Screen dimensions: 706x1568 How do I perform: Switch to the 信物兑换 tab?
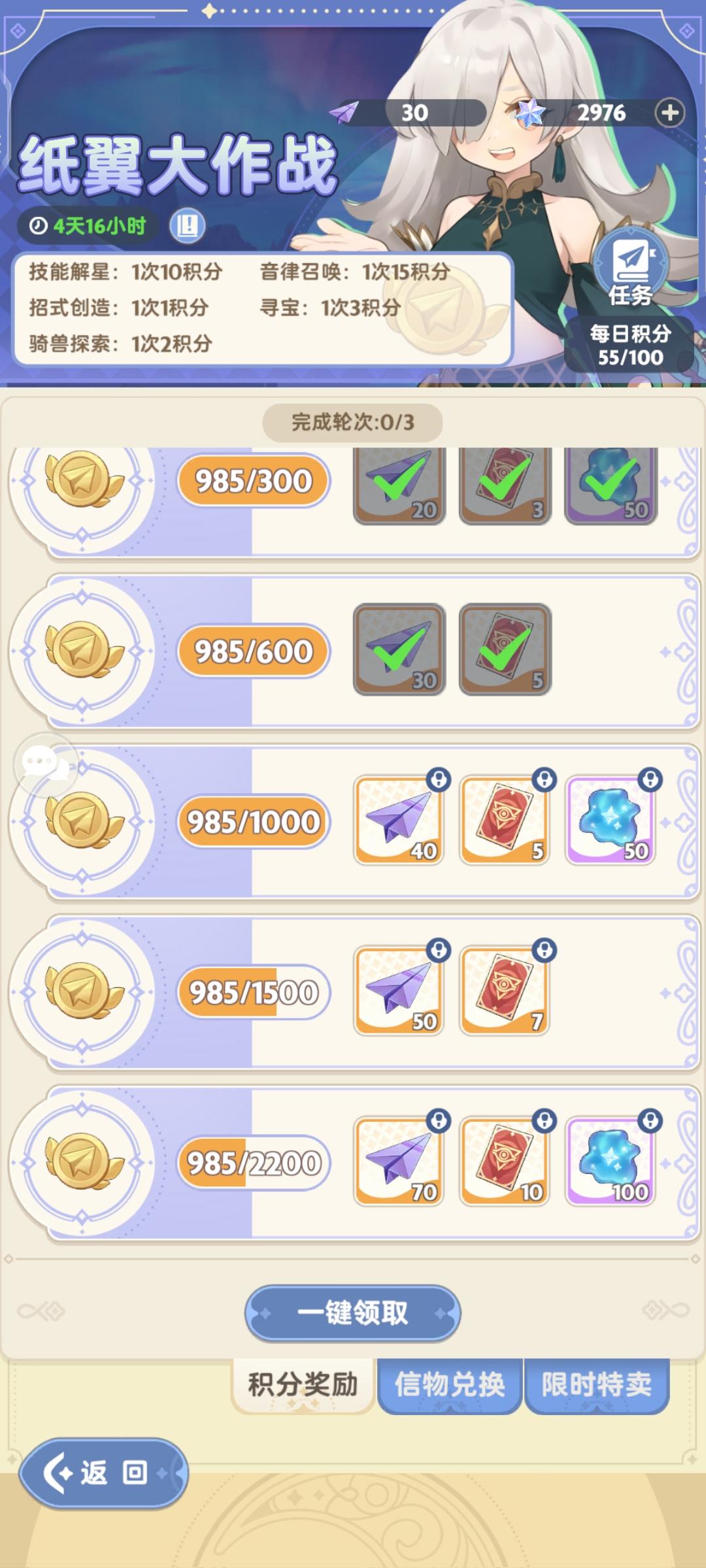[x=450, y=1384]
